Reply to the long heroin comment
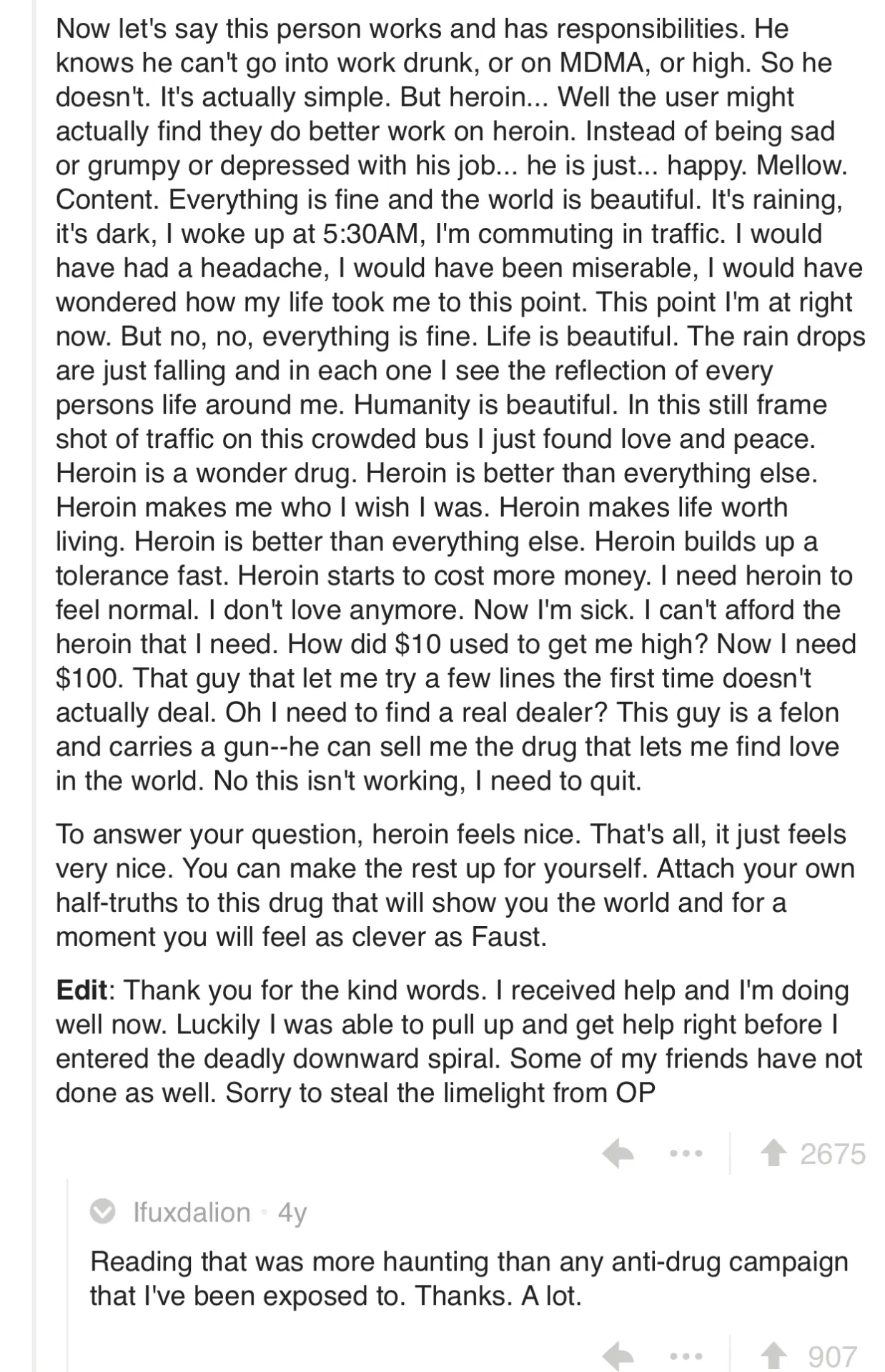Screen dimensions: 885x1372 pos(618,1154)
